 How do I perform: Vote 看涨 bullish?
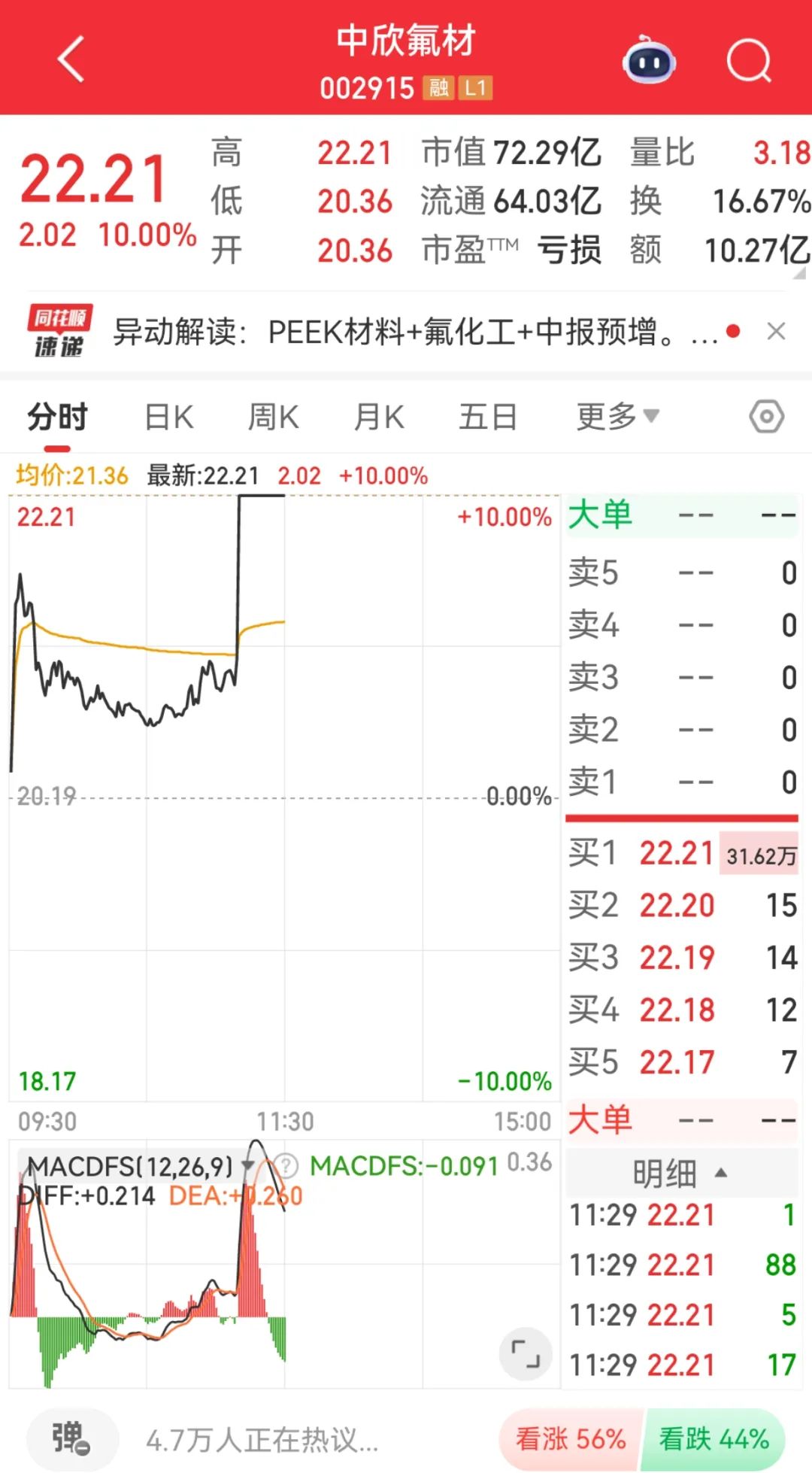tap(571, 1440)
